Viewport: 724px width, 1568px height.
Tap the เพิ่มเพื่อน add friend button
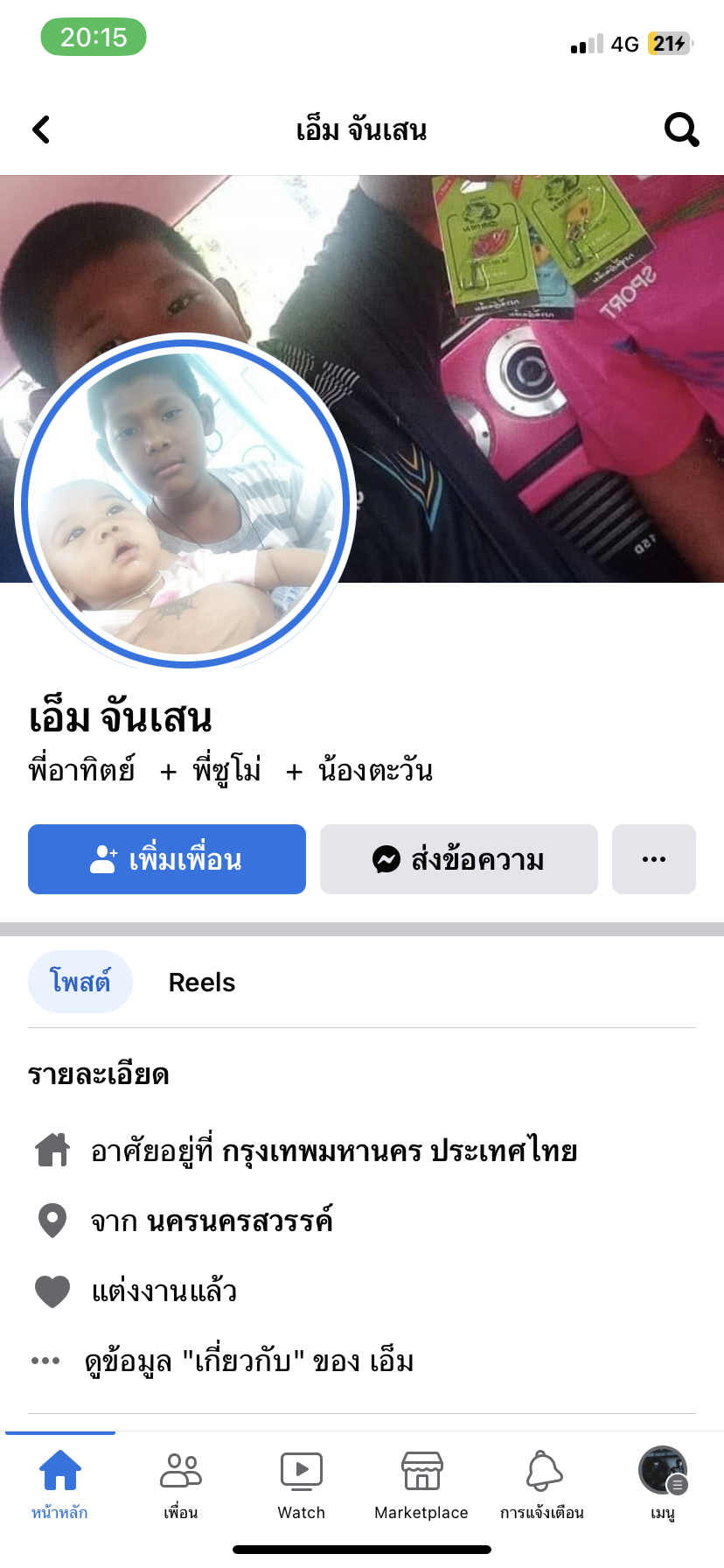click(x=167, y=859)
